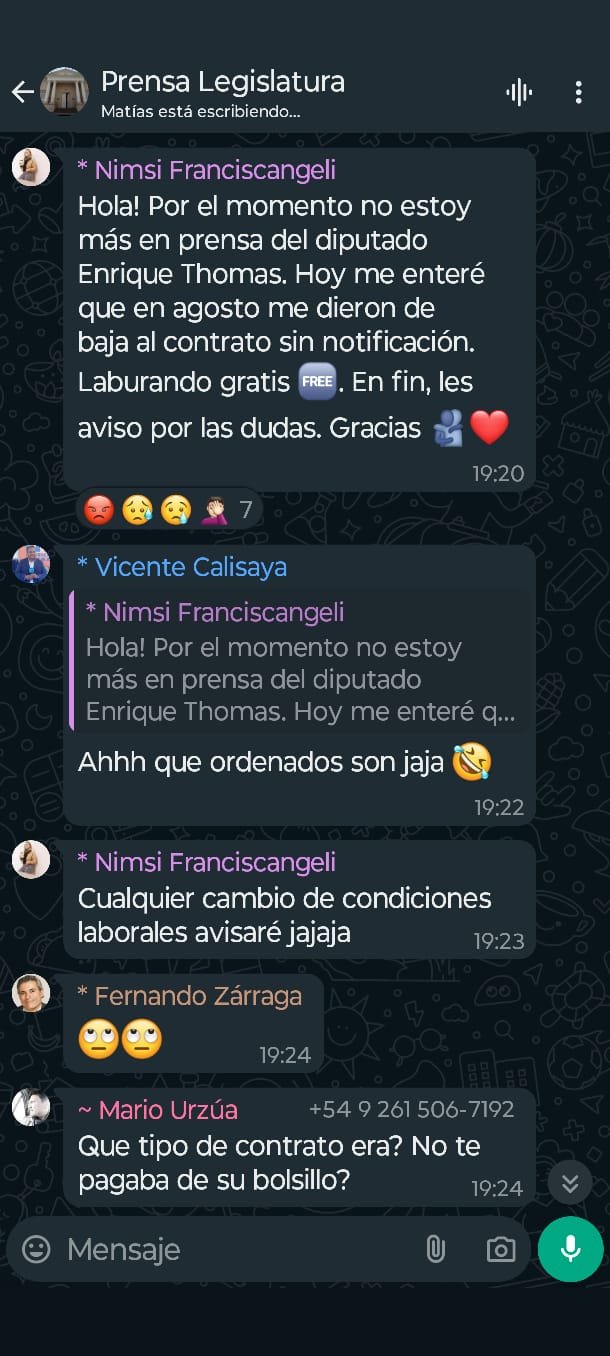
Task: Focus the Mensaje text field
Action: coord(230,1249)
